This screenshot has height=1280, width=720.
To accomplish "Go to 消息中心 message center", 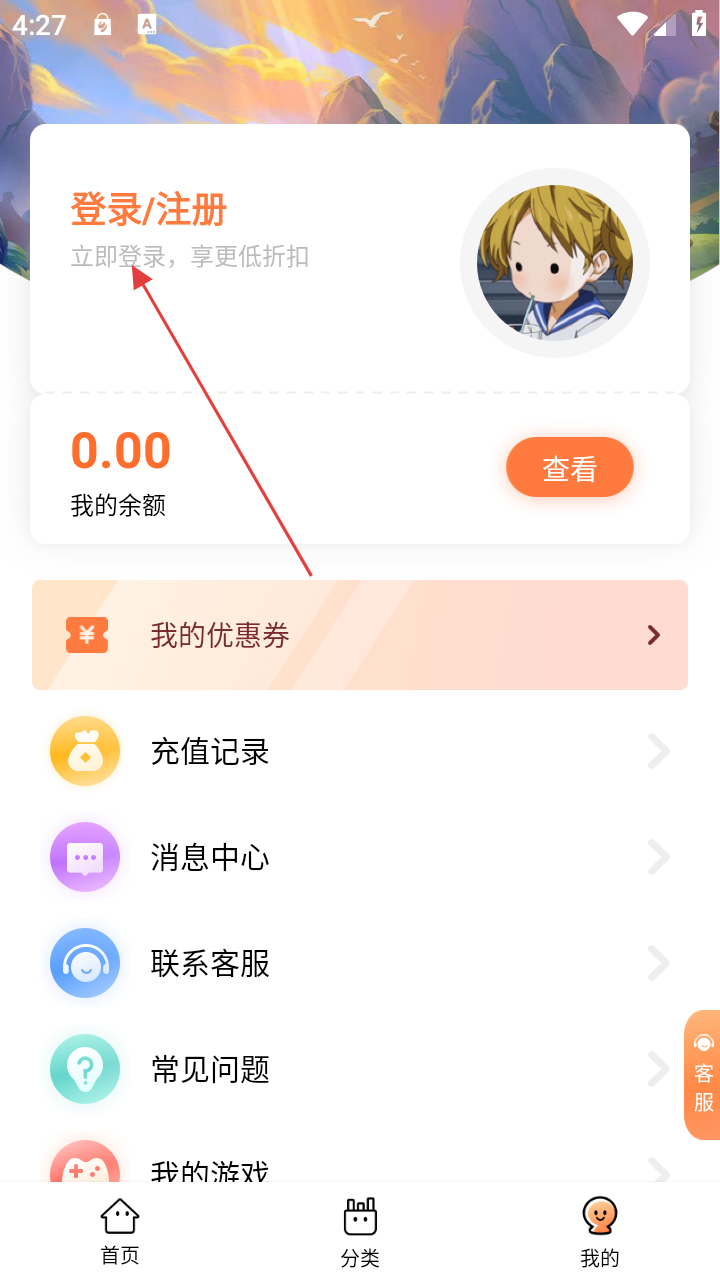I will (x=360, y=858).
